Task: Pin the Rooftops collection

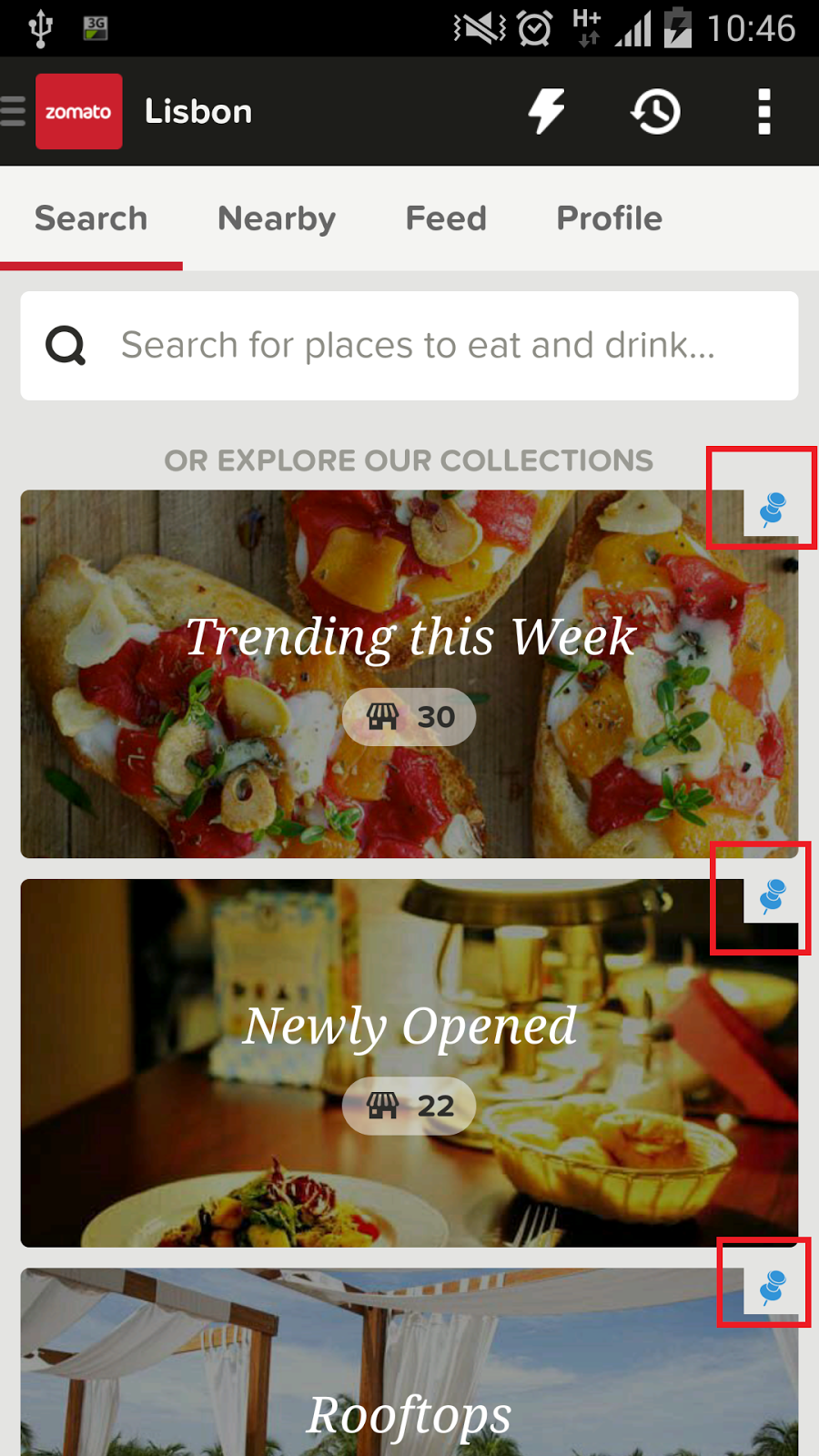Action: pyautogui.click(x=772, y=1288)
